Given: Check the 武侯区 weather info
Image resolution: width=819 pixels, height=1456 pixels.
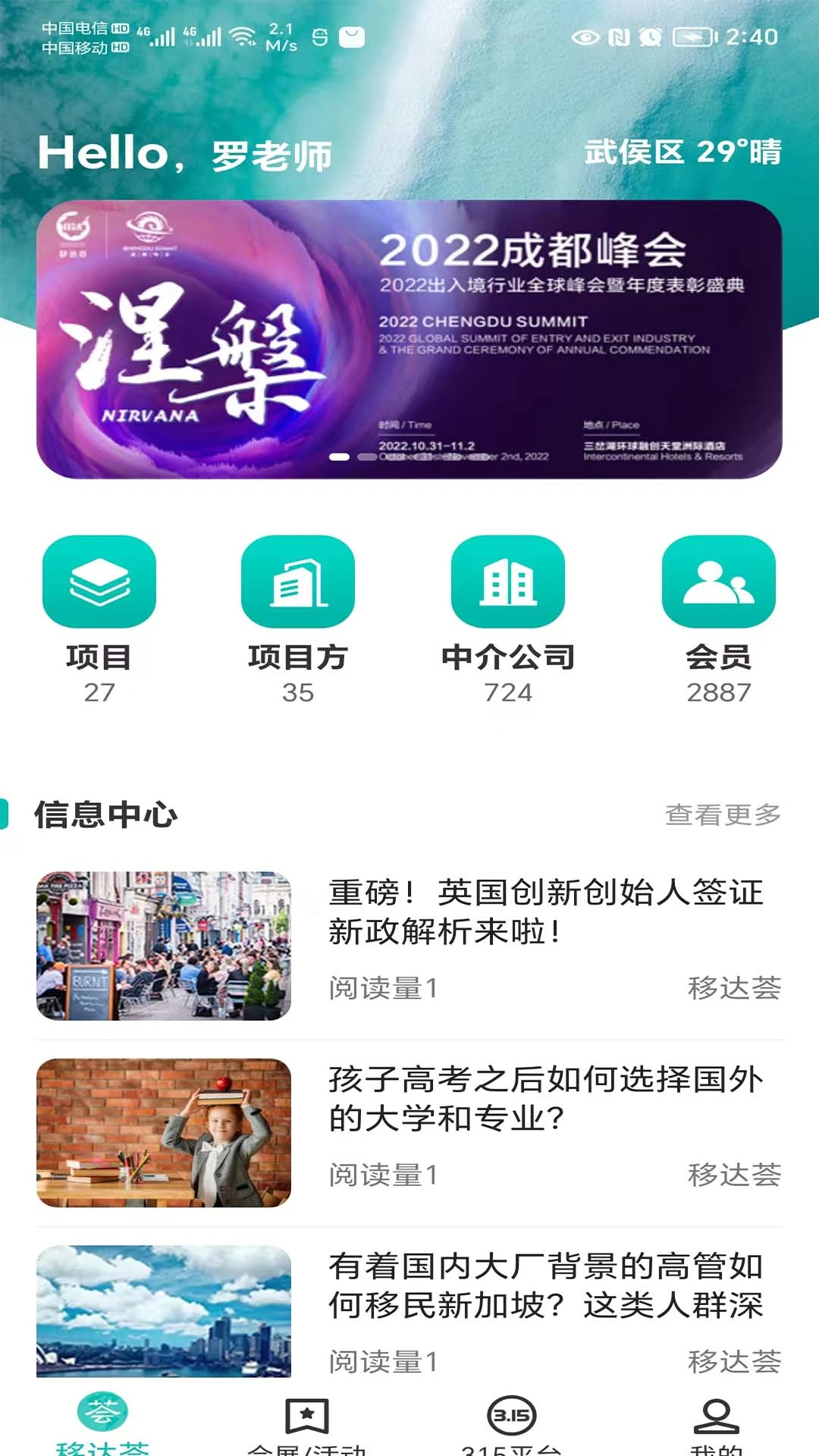Looking at the screenshot, I should (682, 152).
